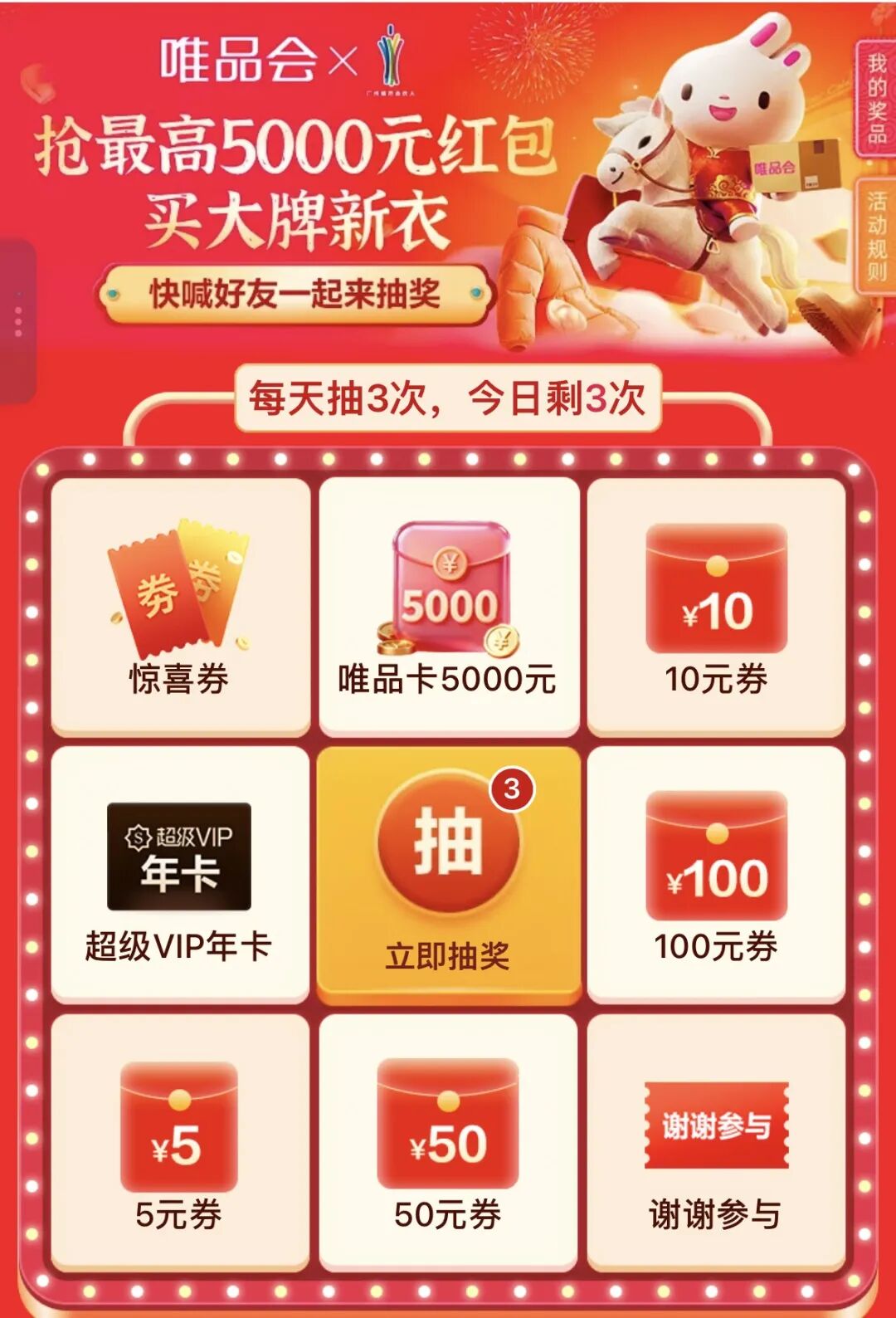Tap the 抽 draw button
The width and height of the screenshot is (896, 1318).
[449, 843]
